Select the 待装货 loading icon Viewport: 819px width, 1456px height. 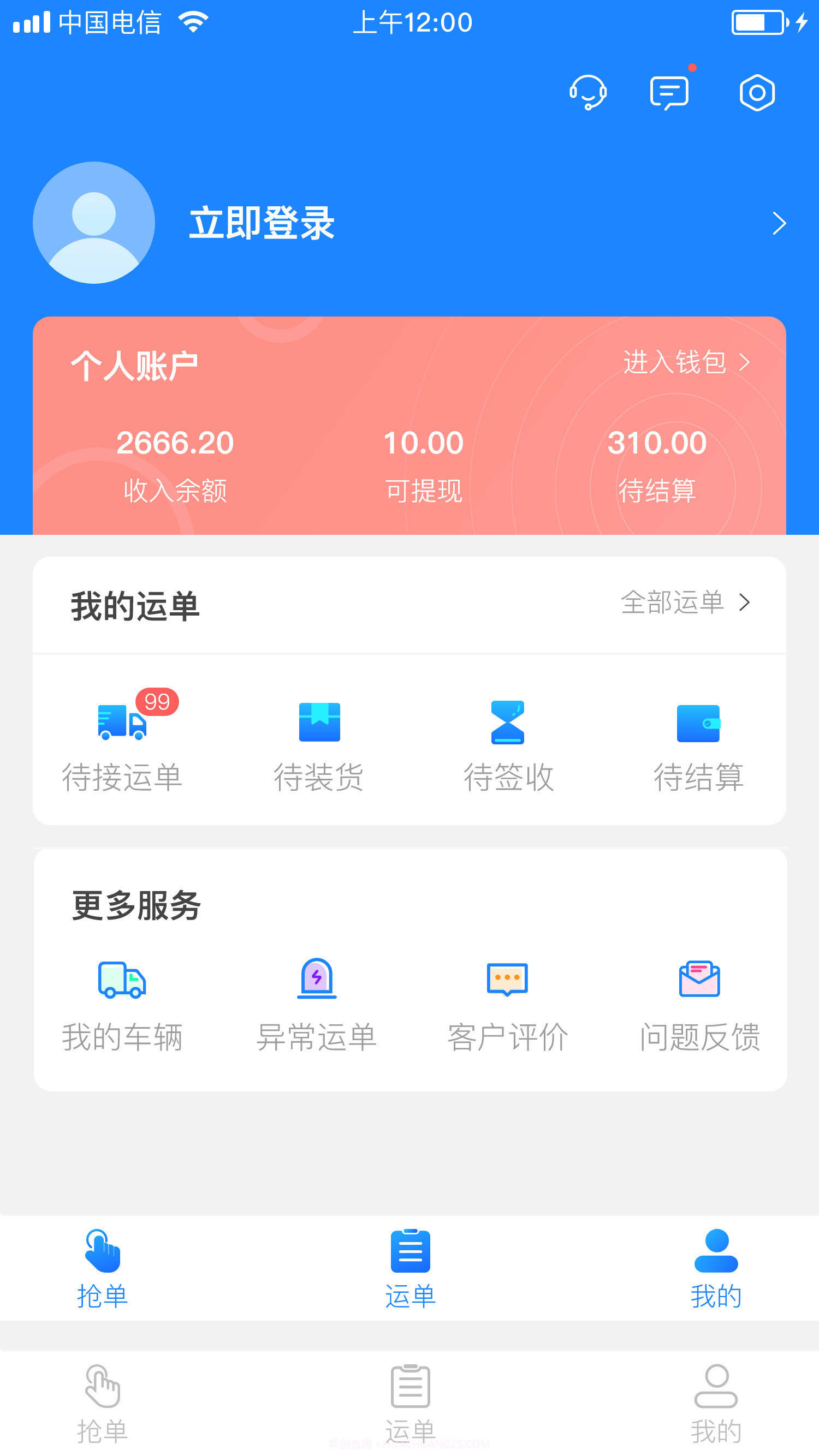[x=318, y=725]
